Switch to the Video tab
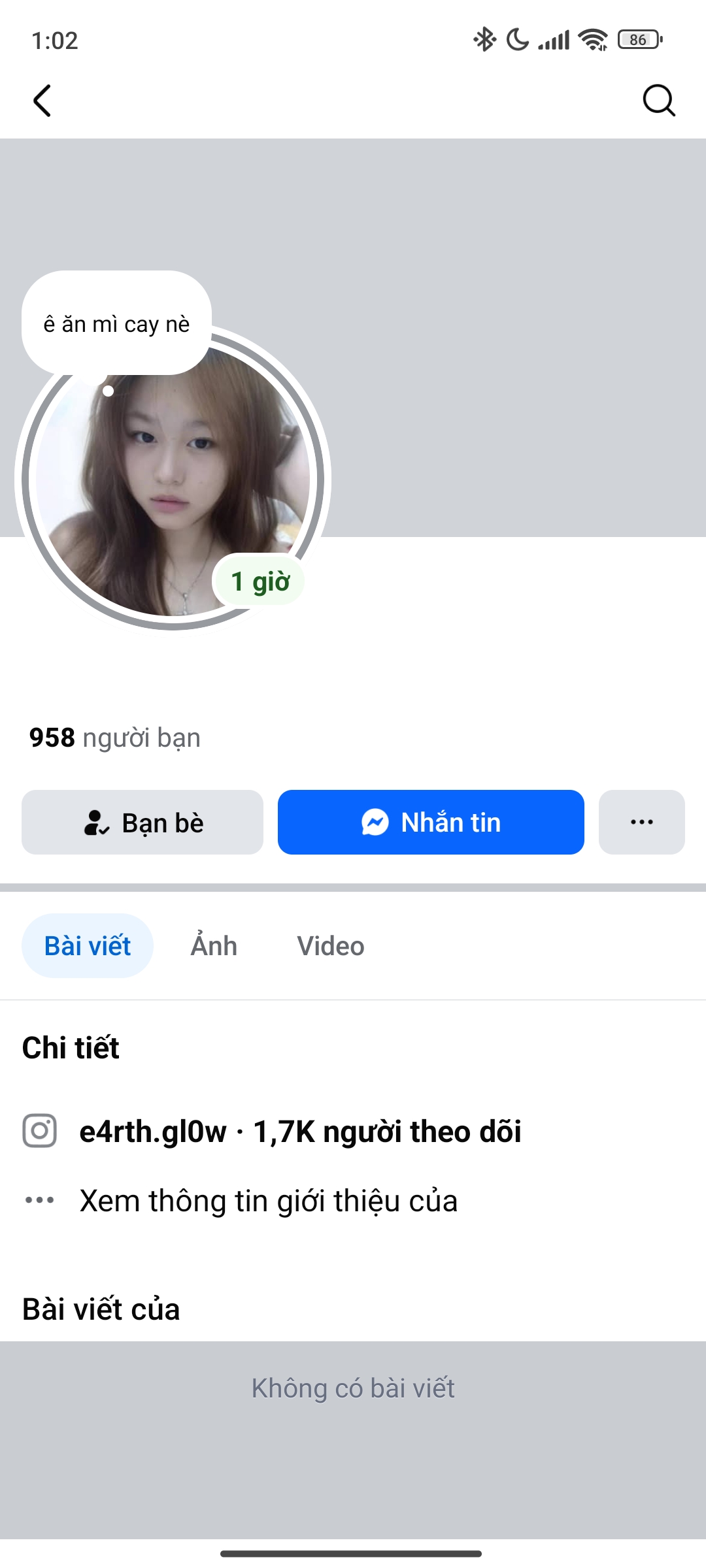 331,946
